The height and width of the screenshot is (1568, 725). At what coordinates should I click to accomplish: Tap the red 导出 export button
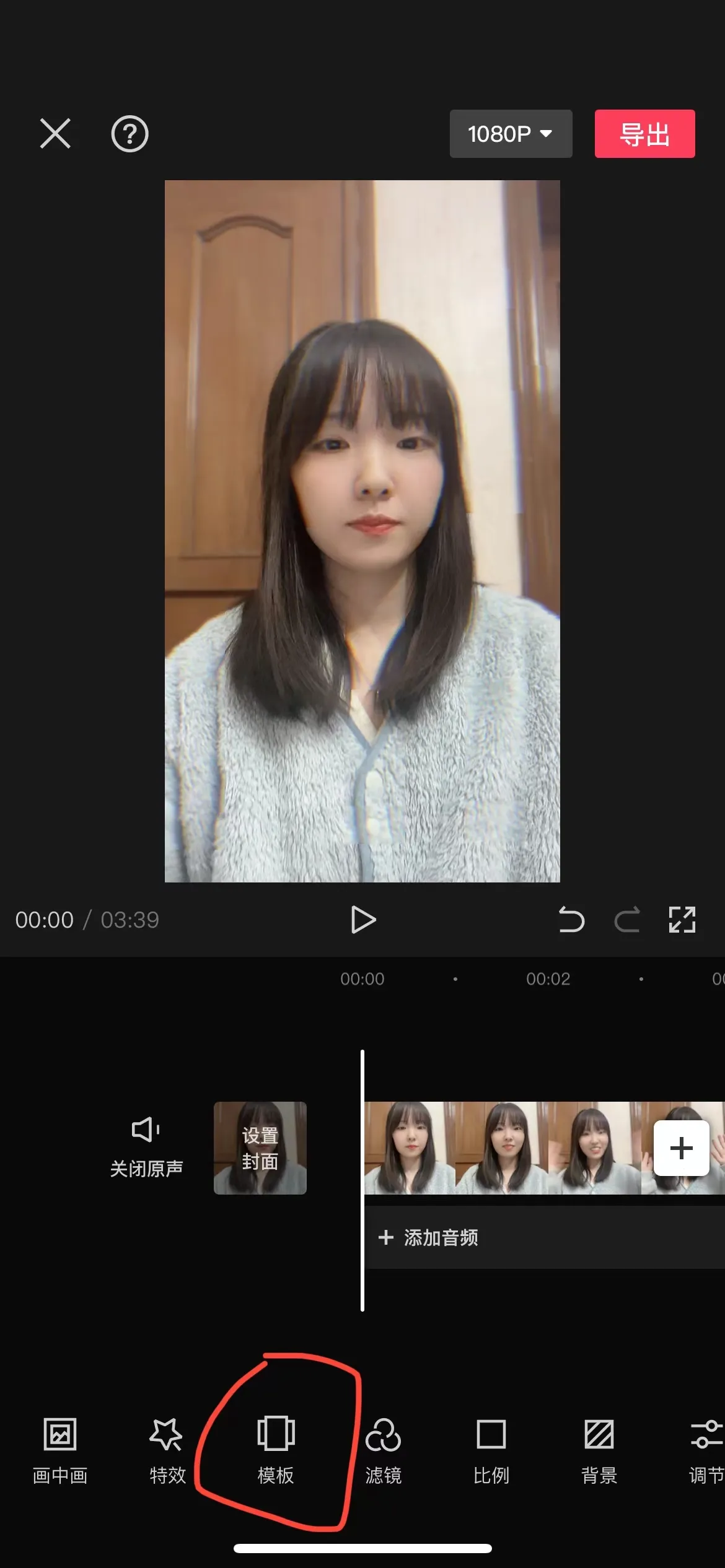tap(644, 134)
